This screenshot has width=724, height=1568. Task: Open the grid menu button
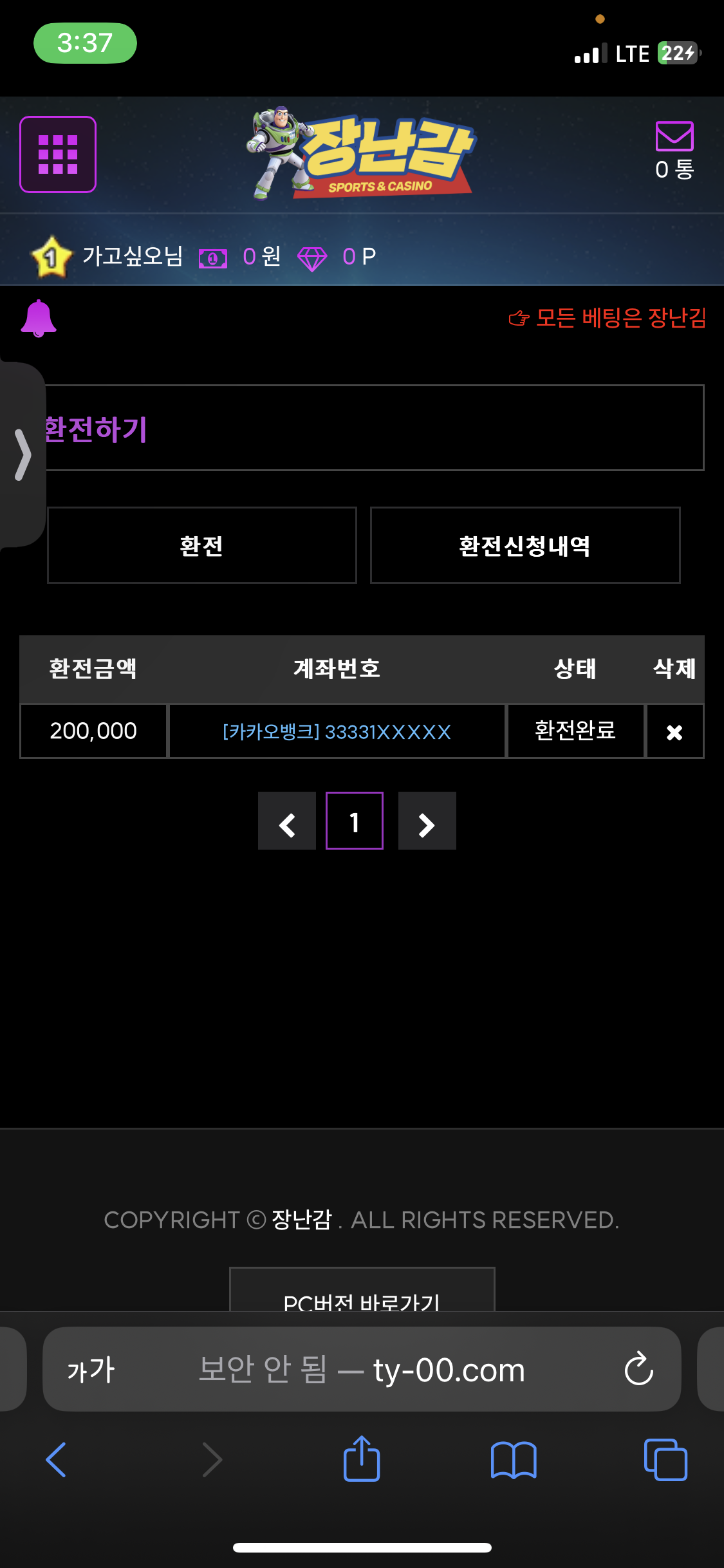(x=58, y=154)
